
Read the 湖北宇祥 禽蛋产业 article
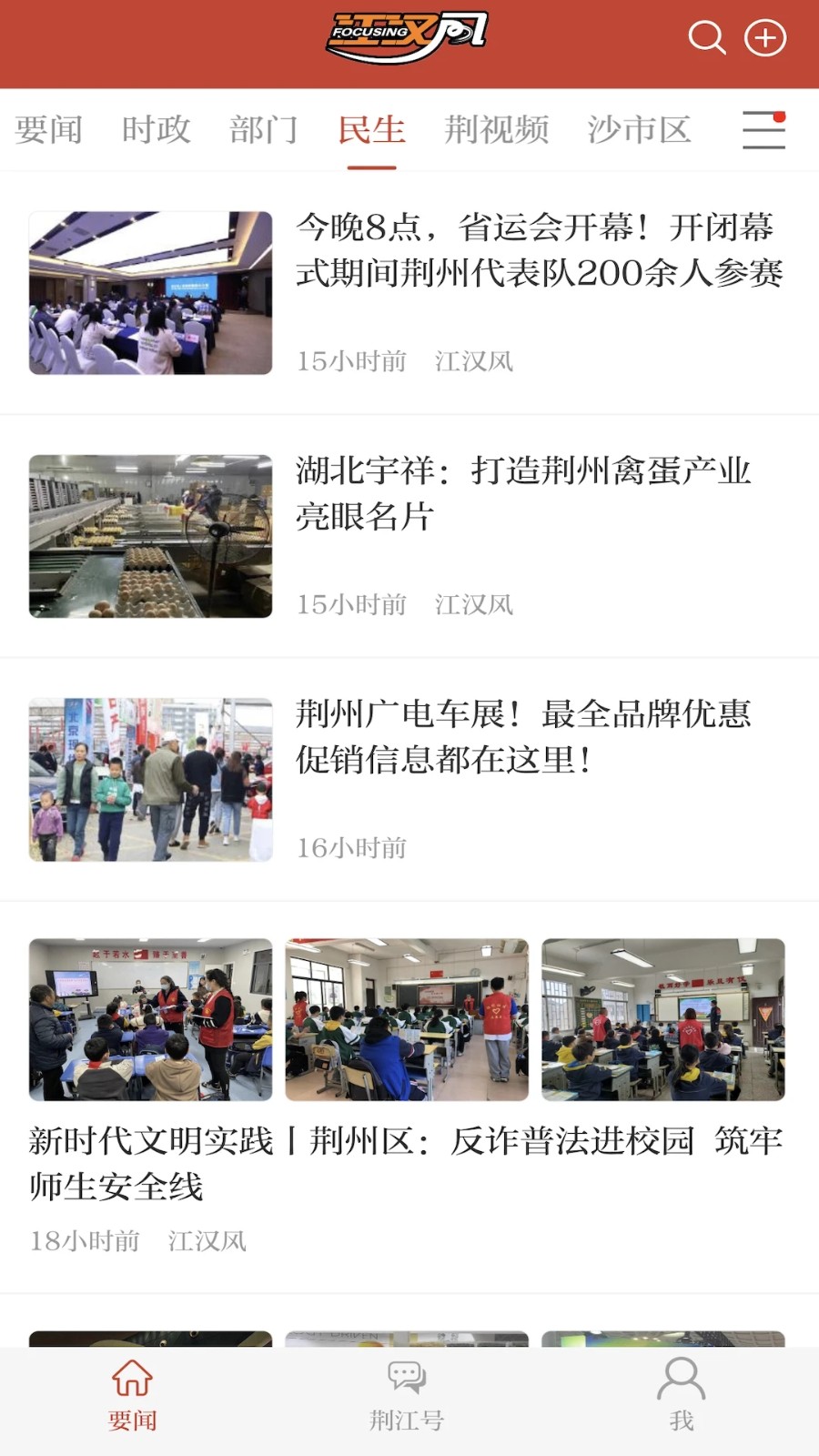click(x=523, y=493)
